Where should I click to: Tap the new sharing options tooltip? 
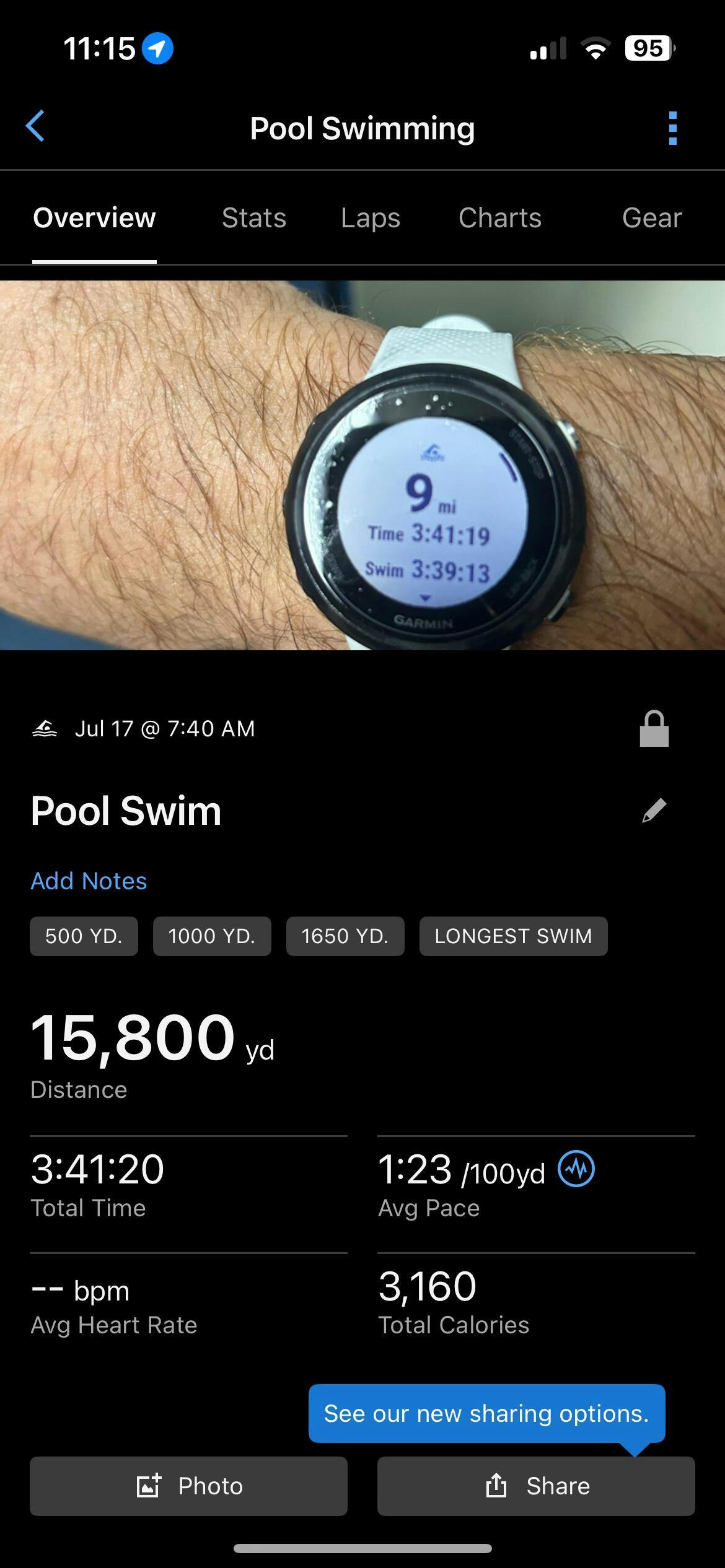pos(486,1413)
